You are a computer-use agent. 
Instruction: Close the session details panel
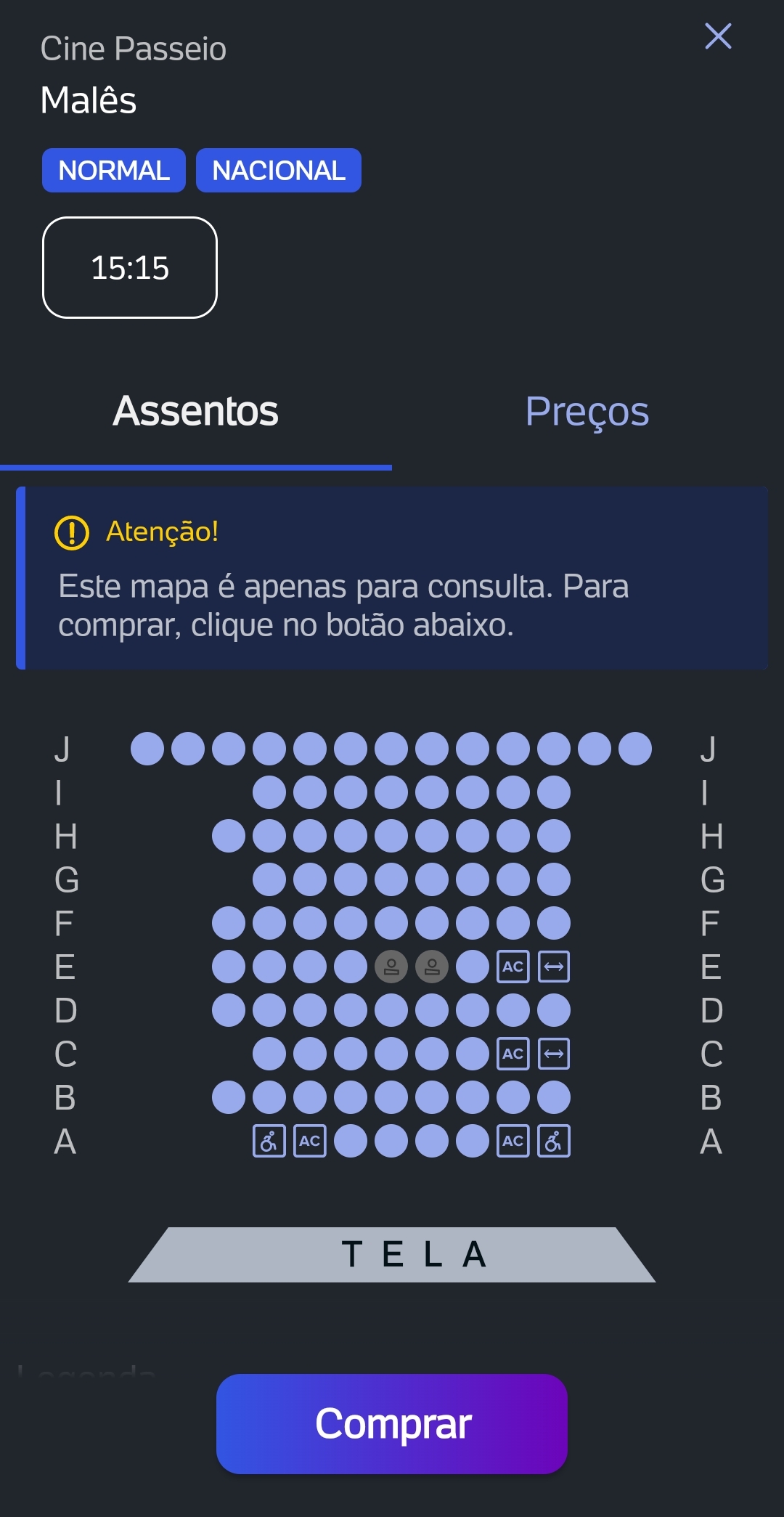click(x=718, y=36)
